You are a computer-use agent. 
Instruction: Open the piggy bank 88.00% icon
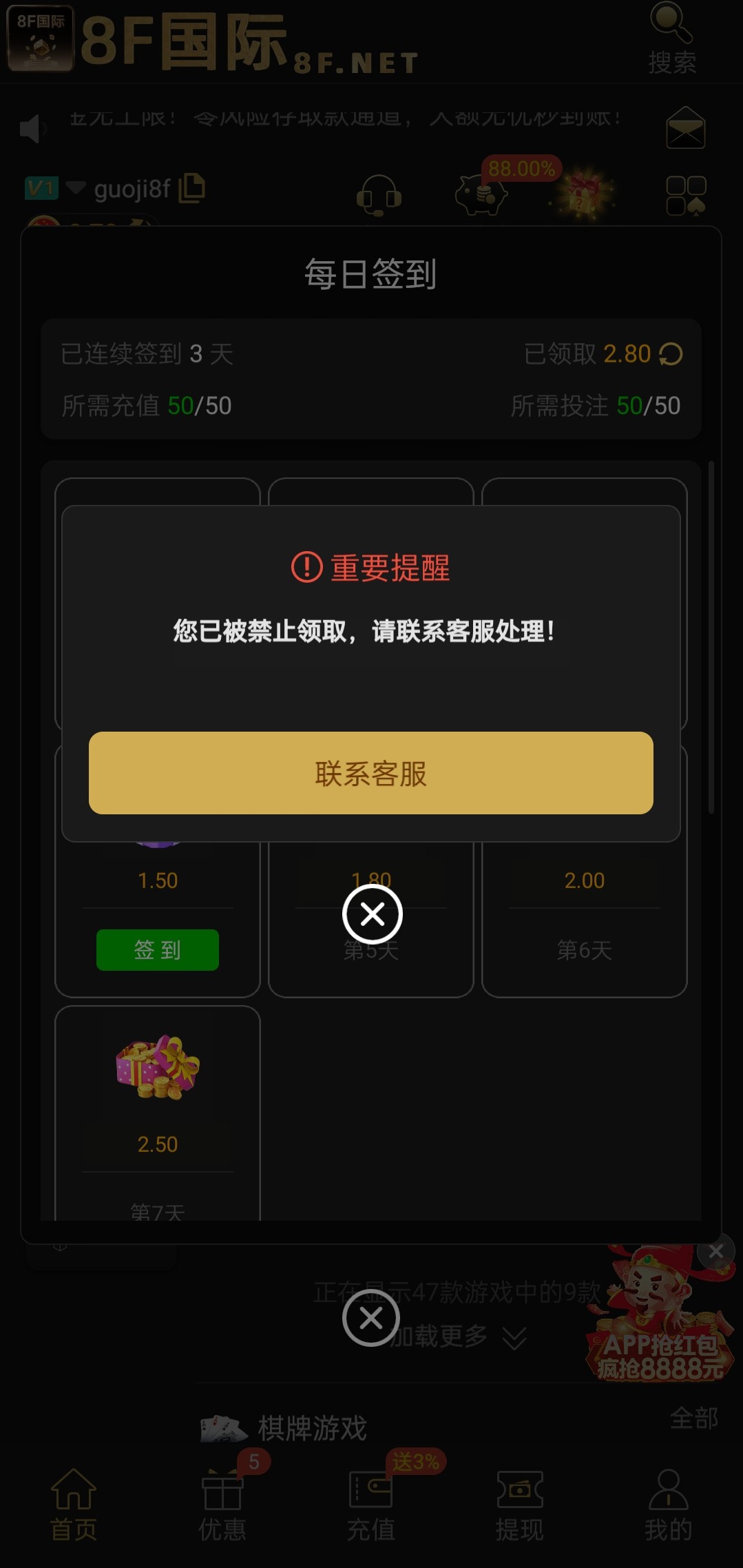click(482, 195)
